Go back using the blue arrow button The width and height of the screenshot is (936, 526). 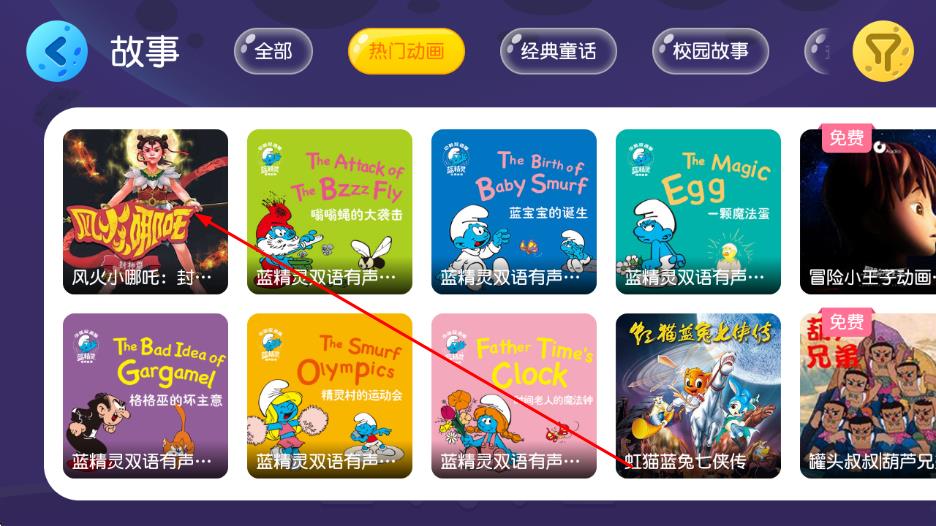[56, 51]
